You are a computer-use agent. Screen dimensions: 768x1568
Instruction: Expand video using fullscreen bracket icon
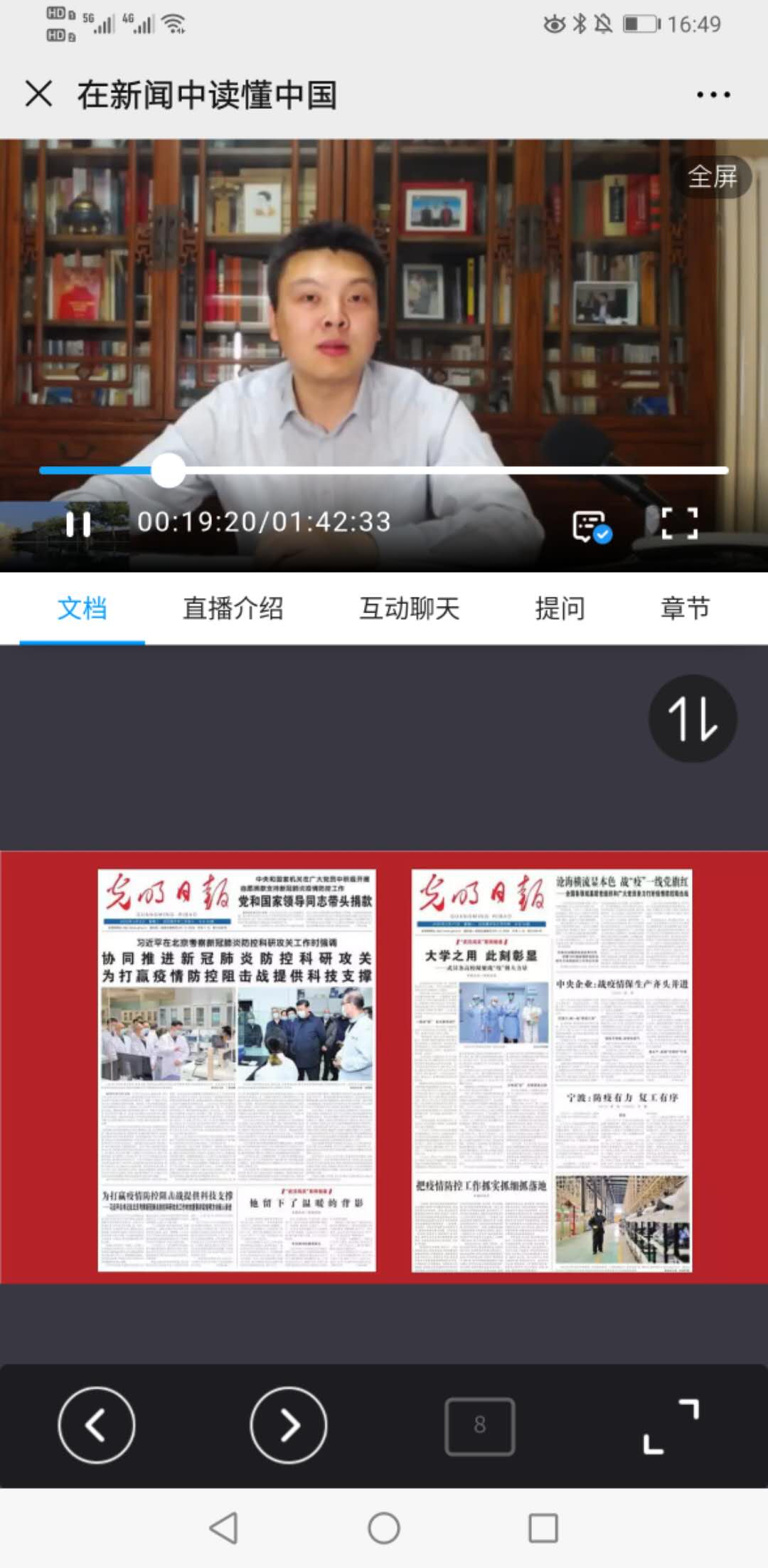(x=679, y=524)
